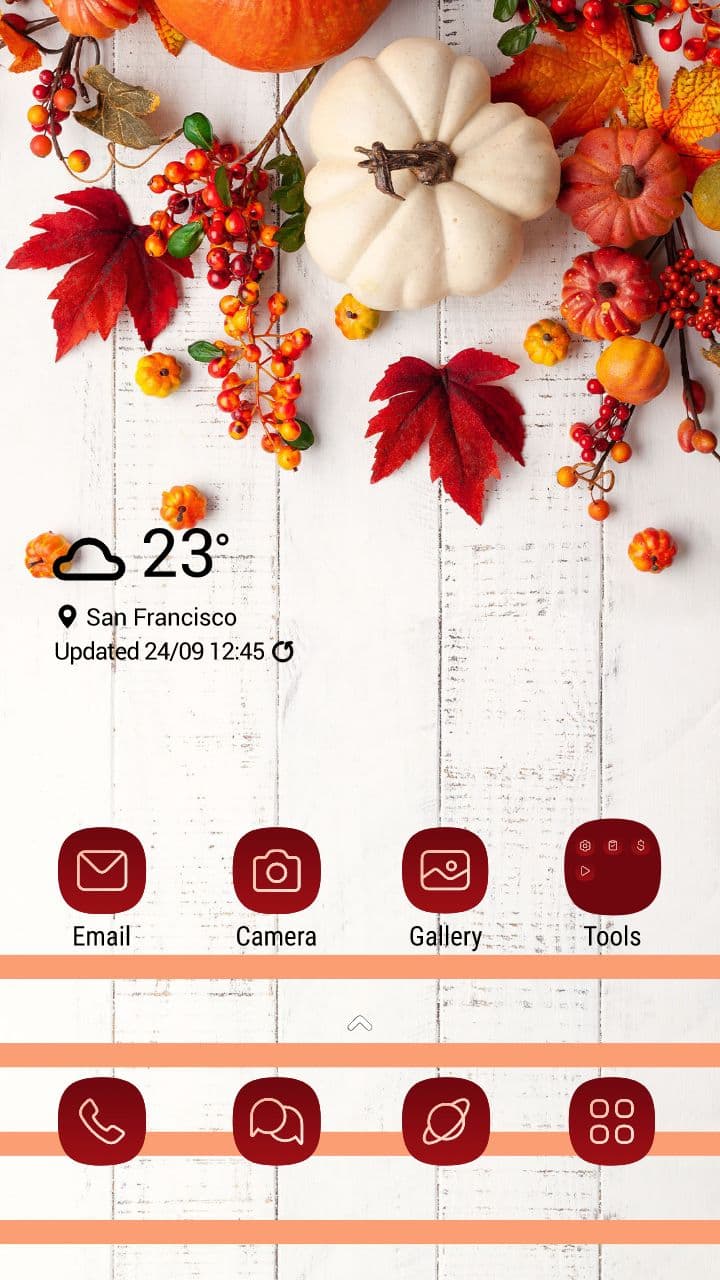Open the Gallery app
Viewport: 720px width, 1280px height.
click(445, 871)
